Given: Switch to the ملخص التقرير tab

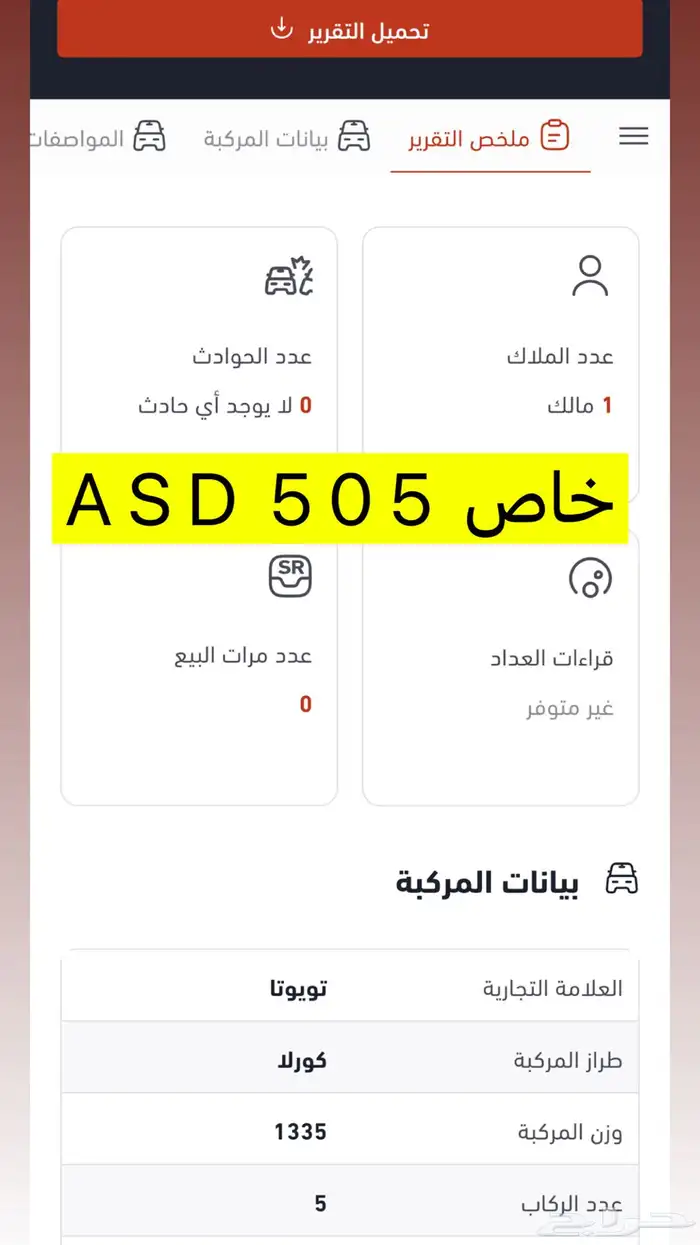Looking at the screenshot, I should (x=490, y=137).
